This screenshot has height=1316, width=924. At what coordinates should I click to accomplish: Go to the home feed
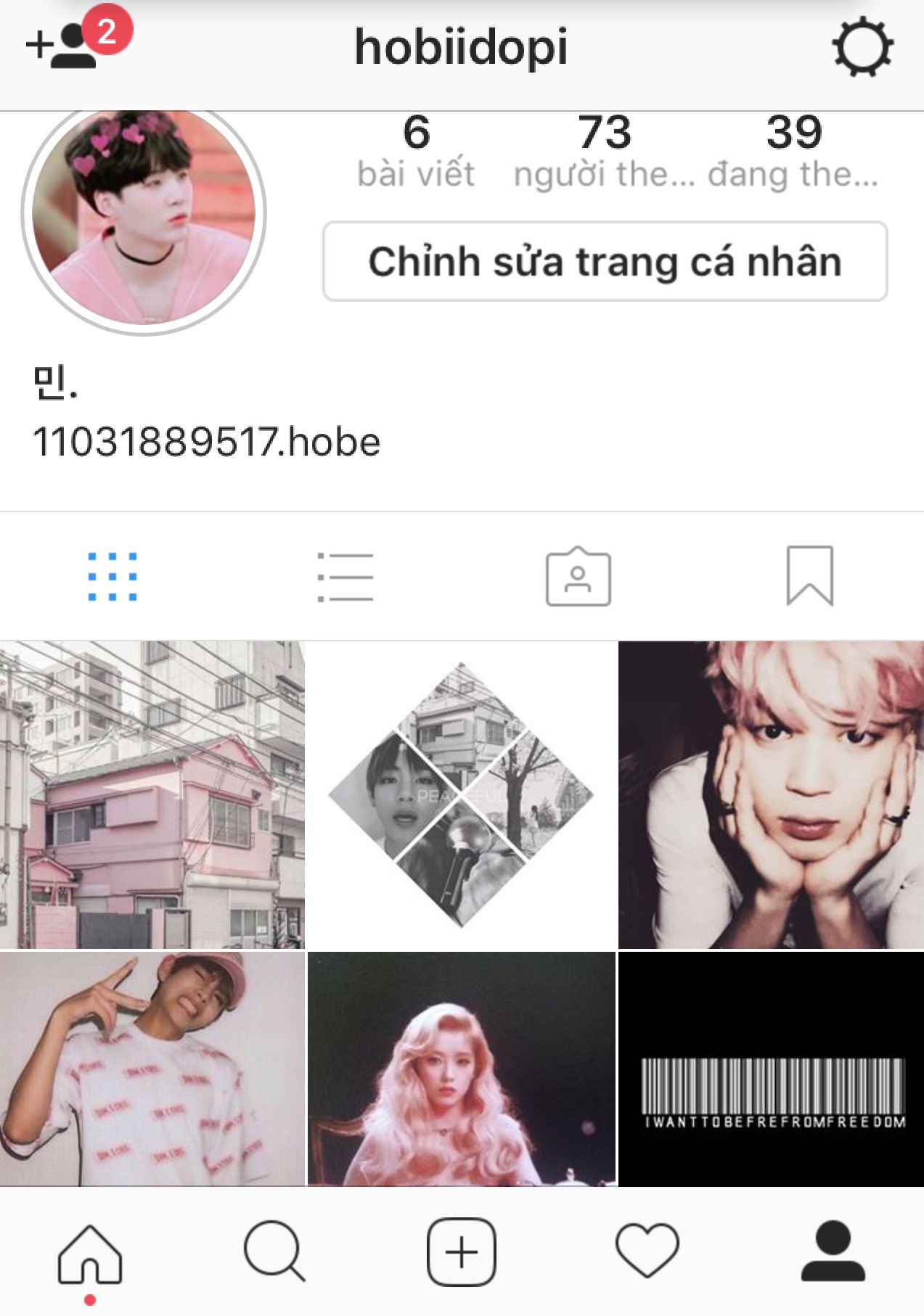click(x=90, y=1253)
